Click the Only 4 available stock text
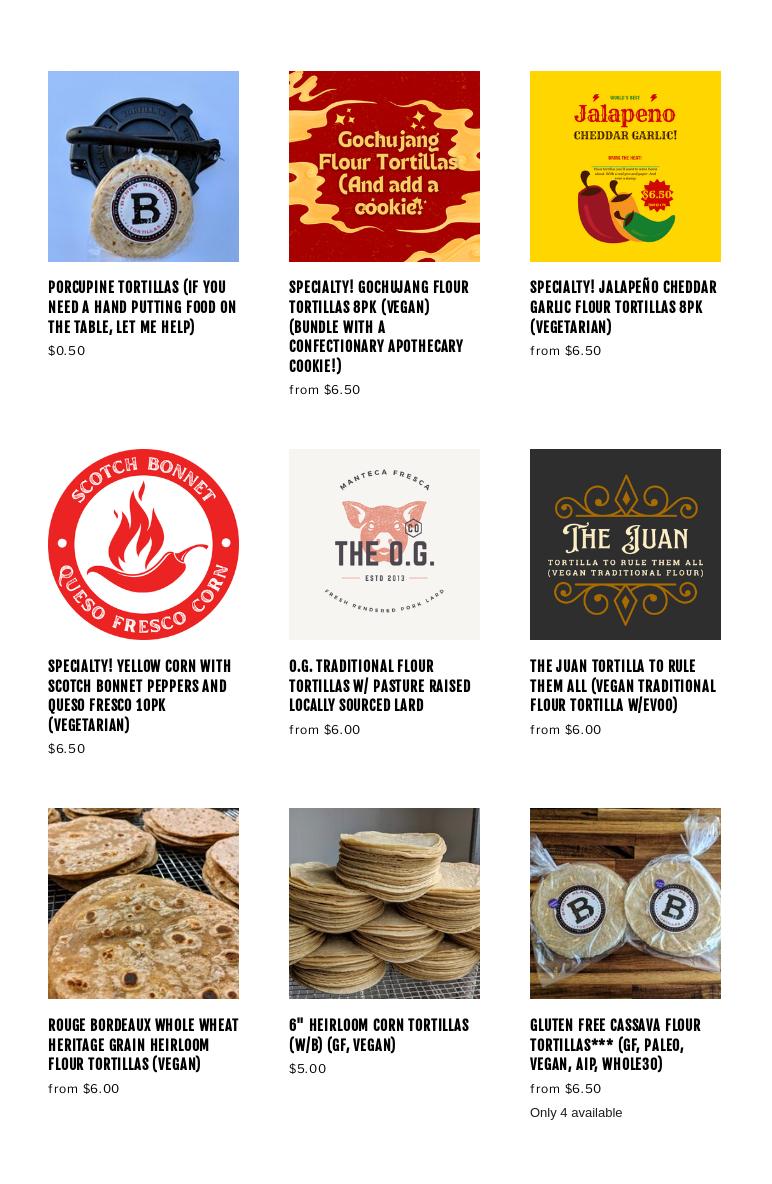This screenshot has height=1184, width=772. tap(577, 1112)
